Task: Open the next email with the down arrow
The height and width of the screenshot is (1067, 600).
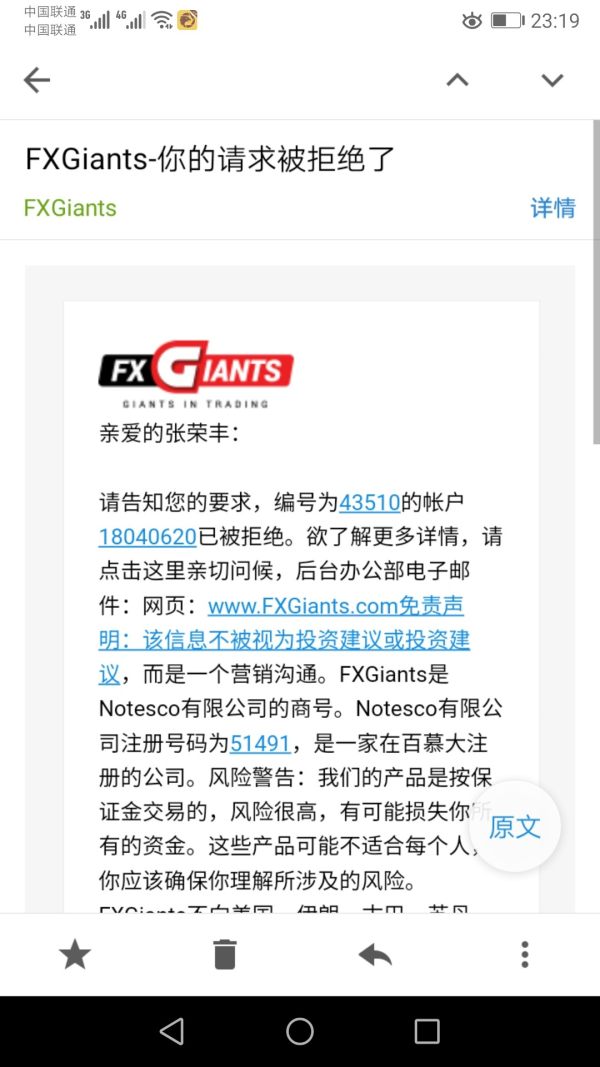Action: pyautogui.click(x=552, y=81)
